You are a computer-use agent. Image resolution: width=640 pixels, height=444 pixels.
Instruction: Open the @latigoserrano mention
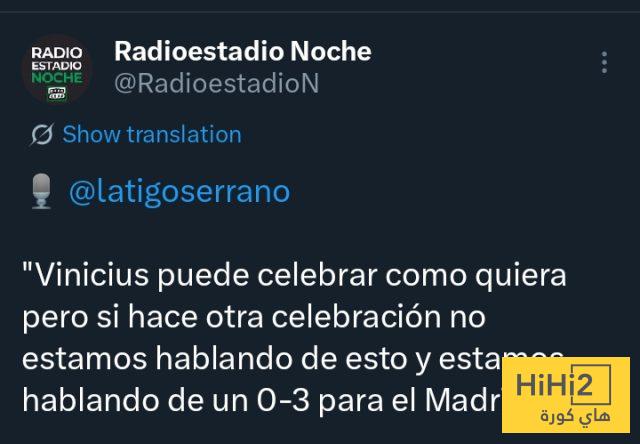[x=179, y=190]
